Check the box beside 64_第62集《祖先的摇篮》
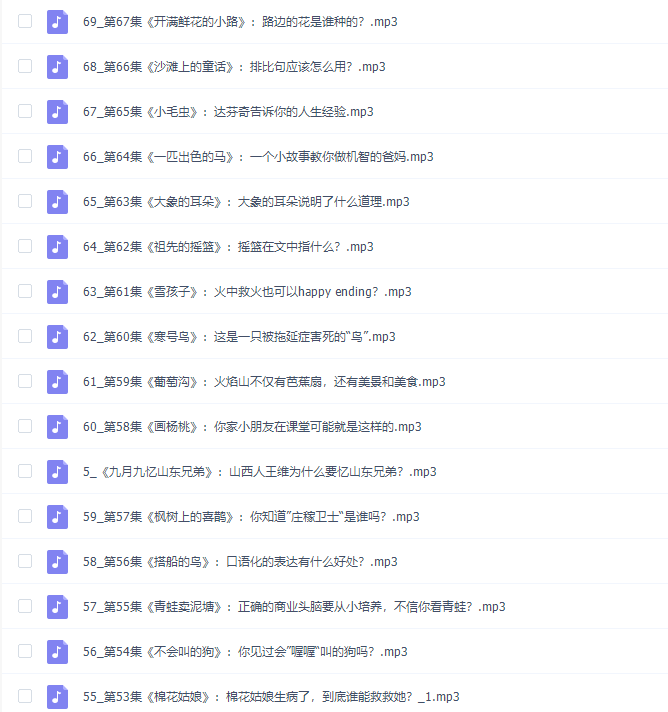 [x=25, y=246]
